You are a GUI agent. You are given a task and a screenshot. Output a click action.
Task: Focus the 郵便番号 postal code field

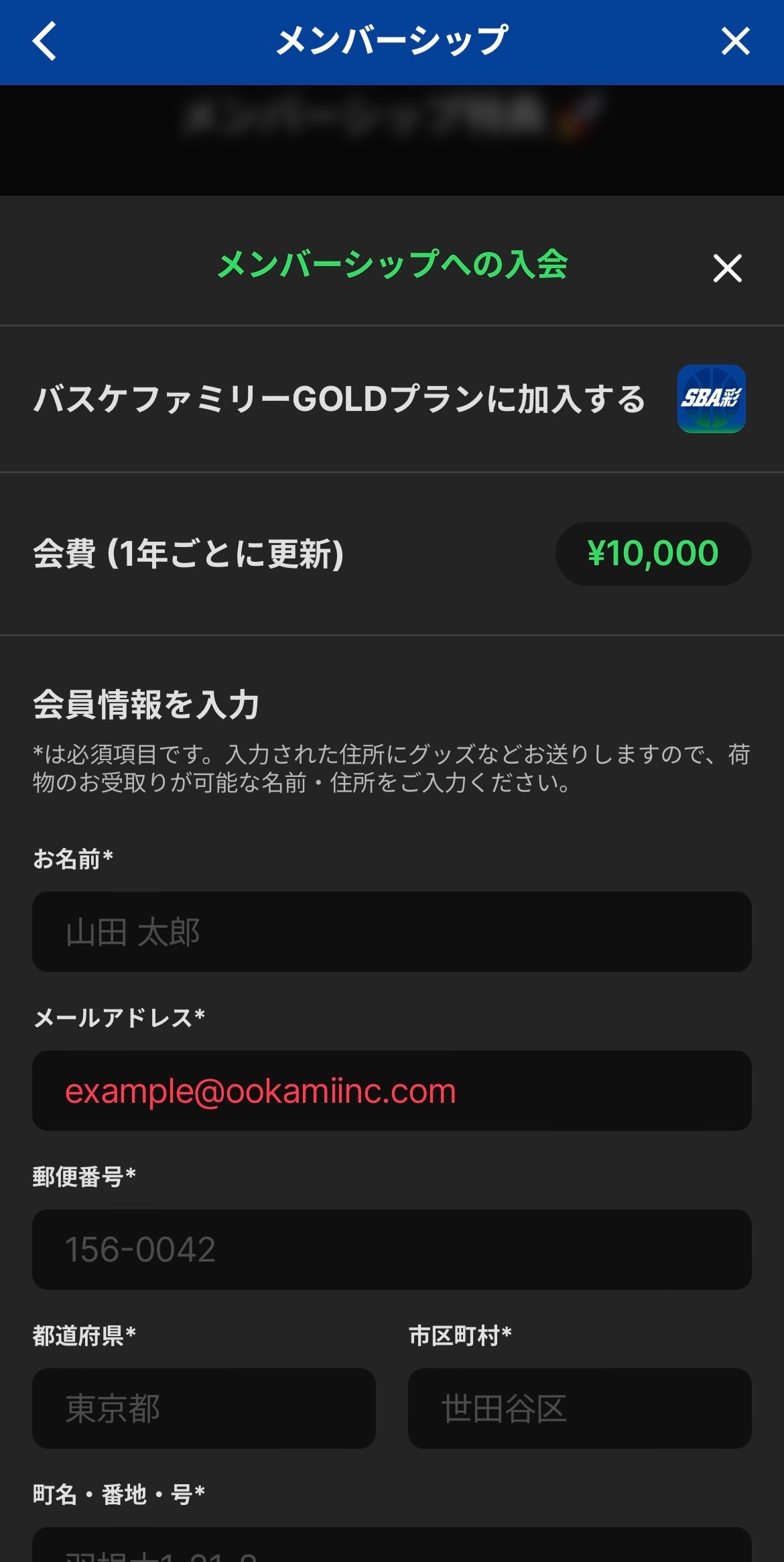391,1250
